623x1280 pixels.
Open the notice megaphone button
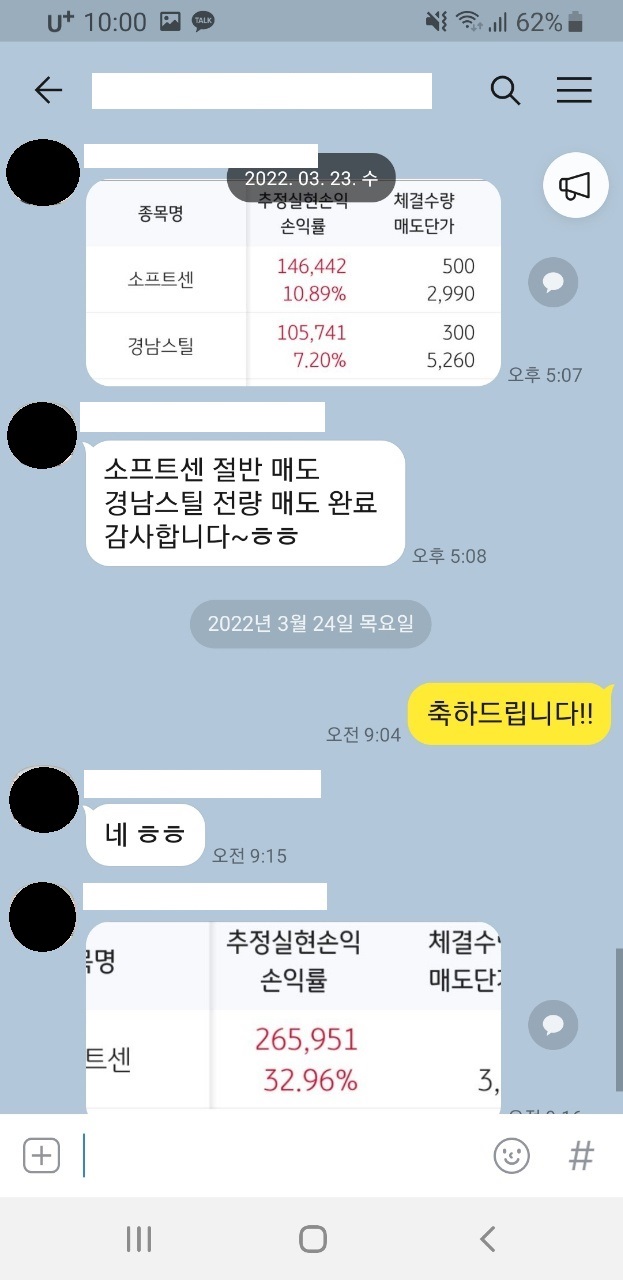(575, 185)
